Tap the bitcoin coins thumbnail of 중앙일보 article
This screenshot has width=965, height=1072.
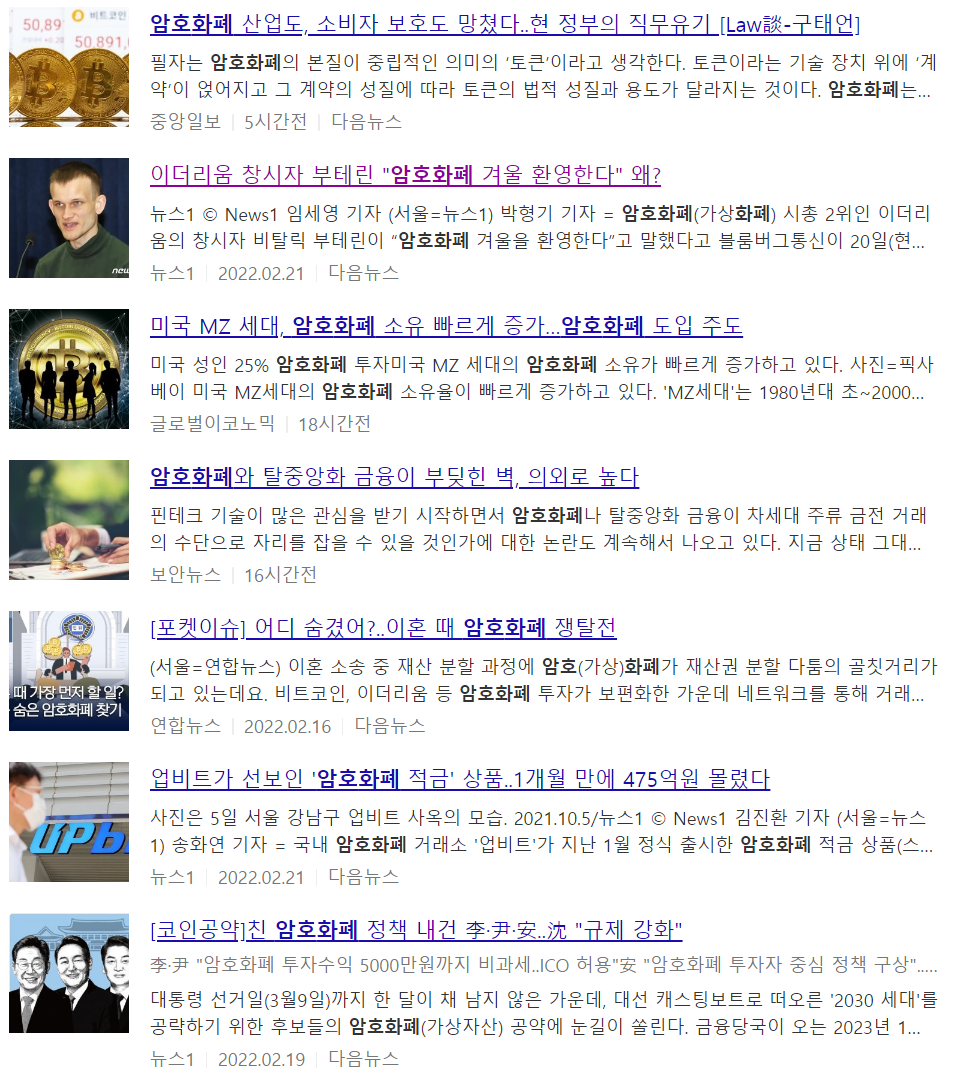(69, 67)
